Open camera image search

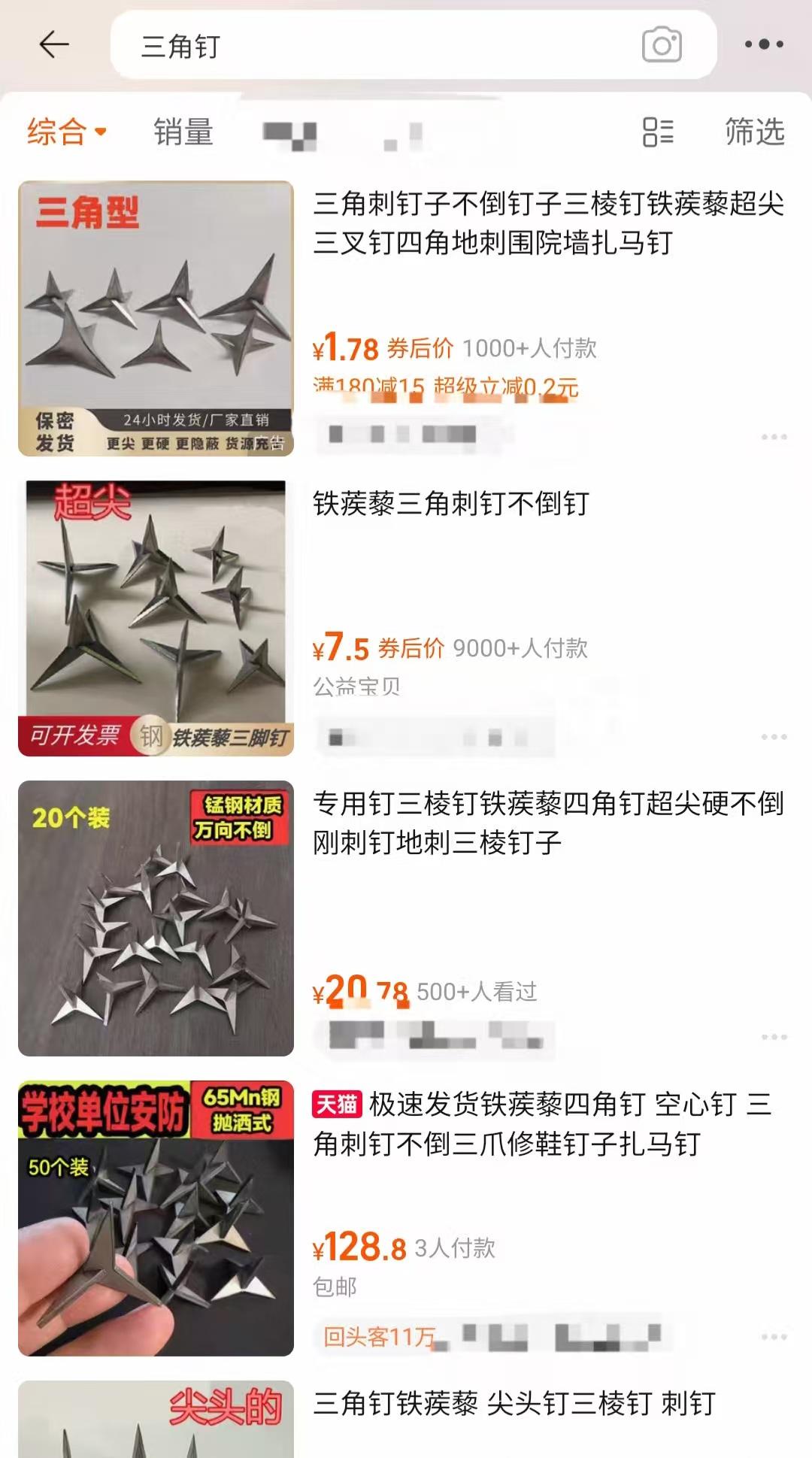point(662,46)
